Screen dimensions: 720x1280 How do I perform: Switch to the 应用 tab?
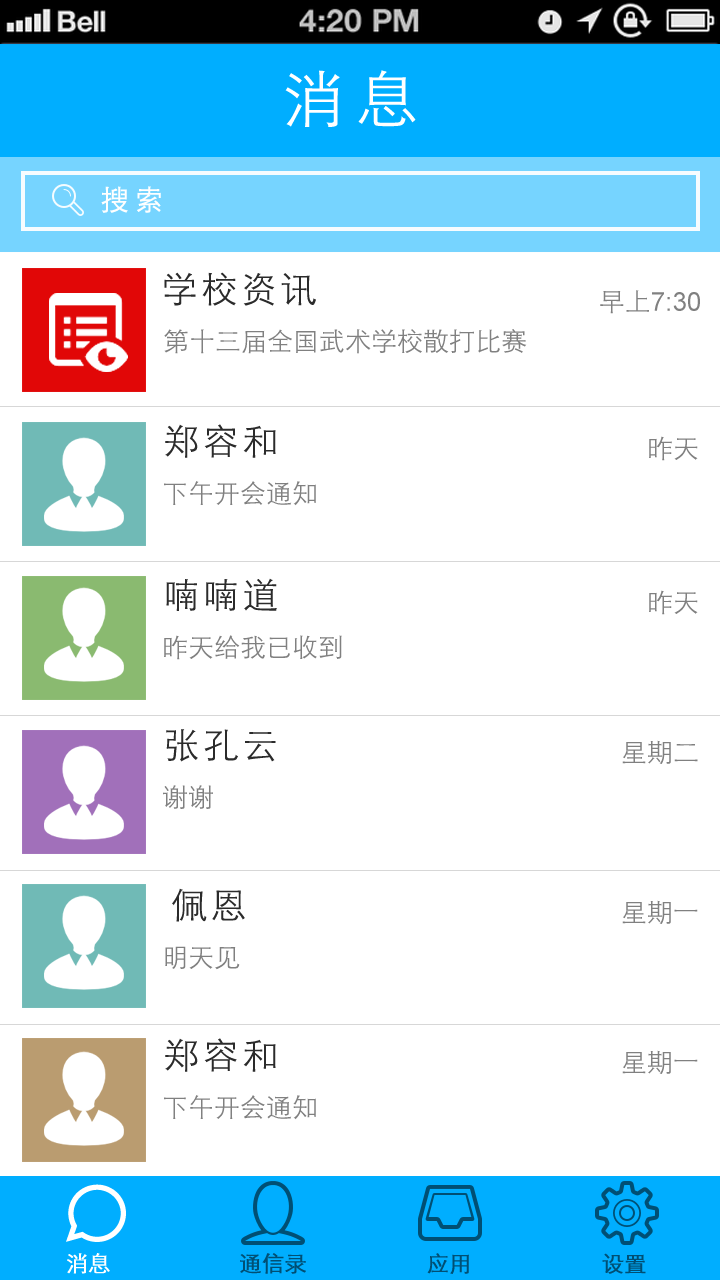[449, 1229]
